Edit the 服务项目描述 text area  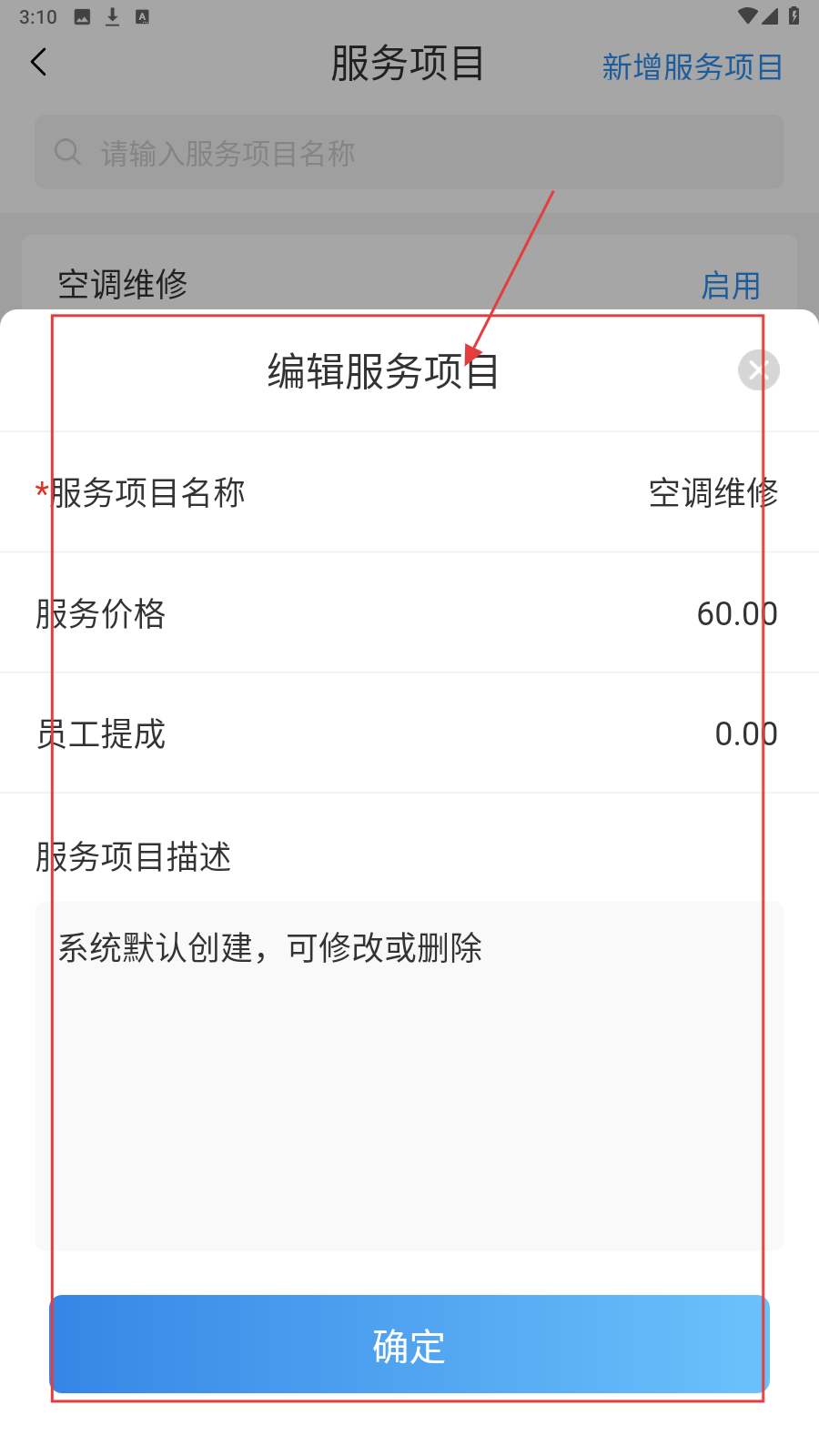409,1076
